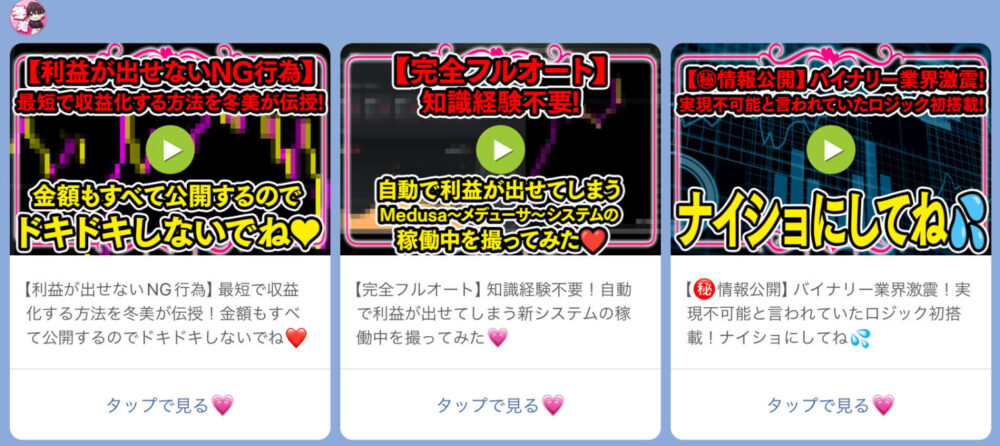Tap タップで見る under the 情報公開 card

[830, 405]
